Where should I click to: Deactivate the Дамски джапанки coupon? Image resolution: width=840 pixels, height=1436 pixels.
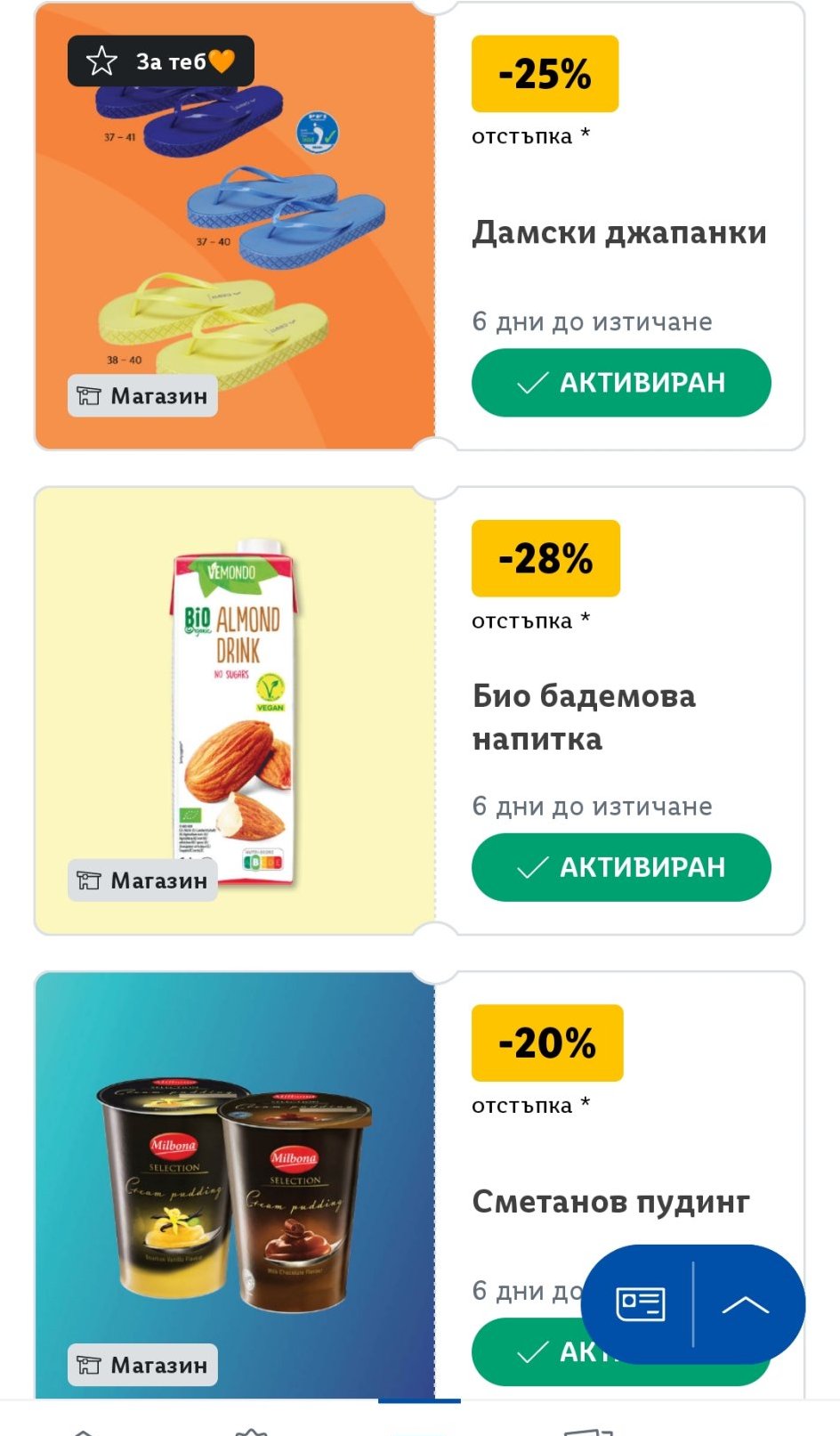tap(620, 383)
